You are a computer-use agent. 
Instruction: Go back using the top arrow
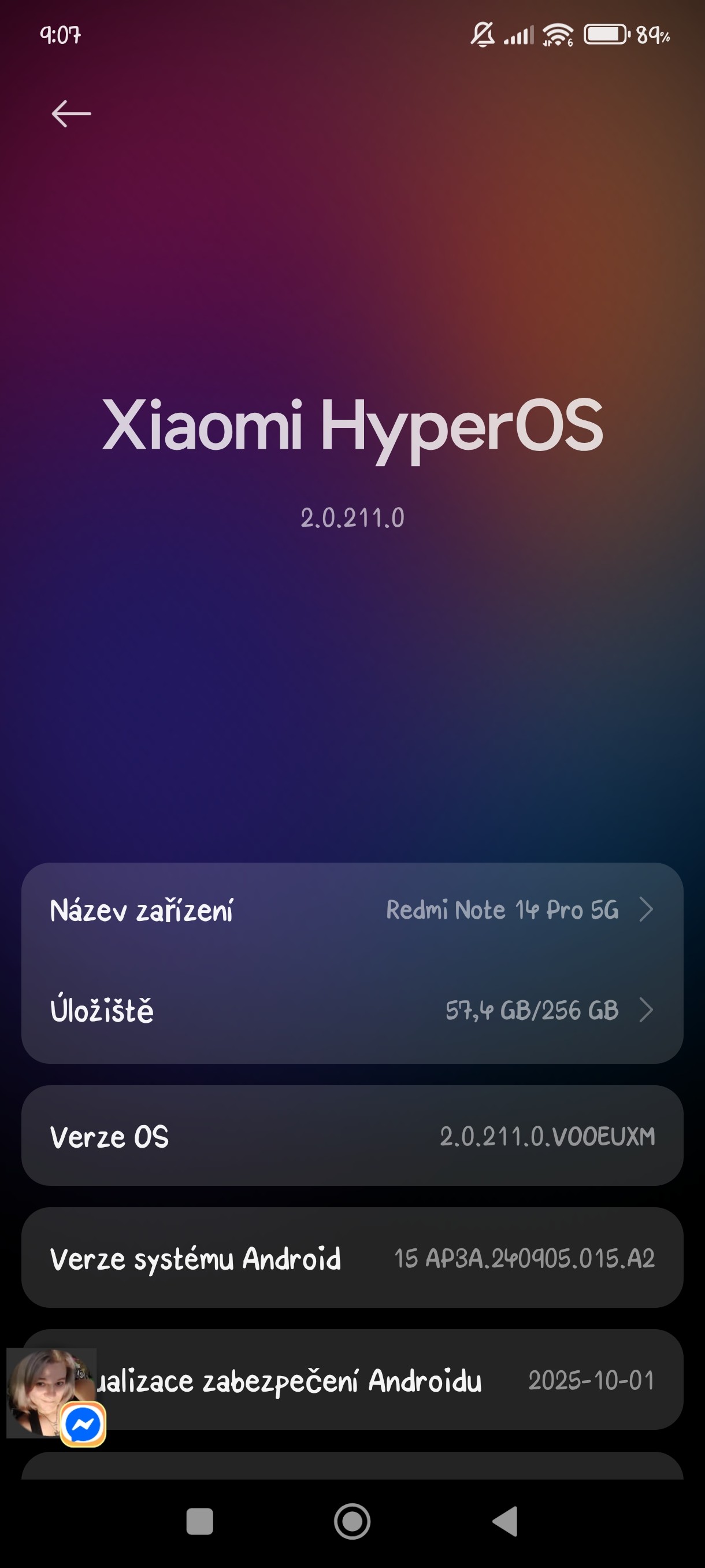71,114
